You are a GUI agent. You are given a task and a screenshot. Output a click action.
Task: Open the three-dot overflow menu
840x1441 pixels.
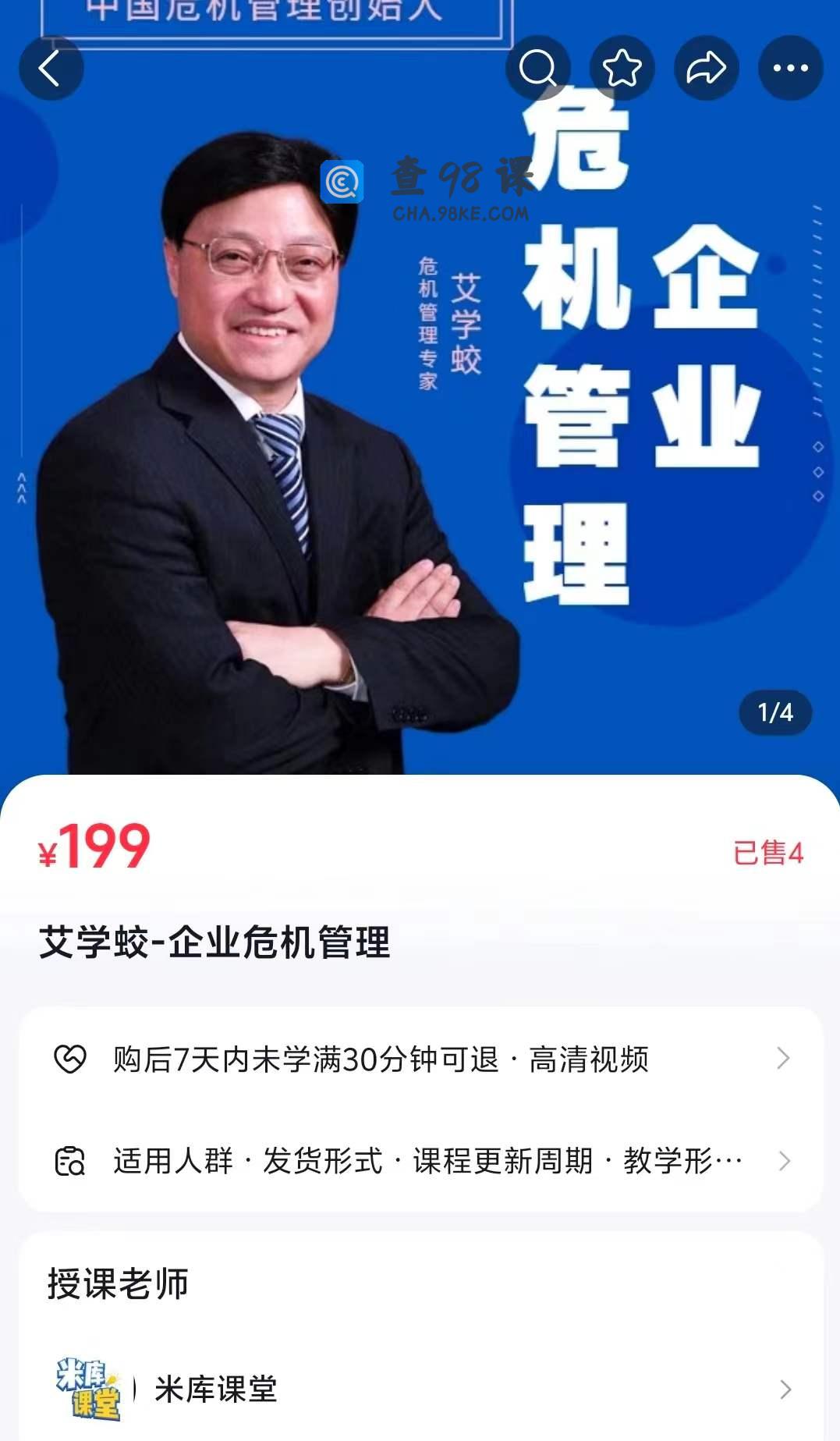click(790, 69)
